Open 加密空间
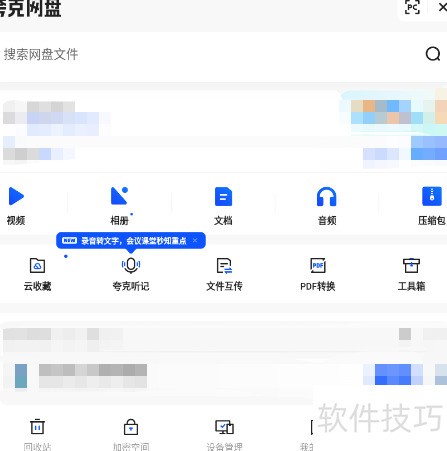The image size is (447, 451). pyautogui.click(x=131, y=434)
